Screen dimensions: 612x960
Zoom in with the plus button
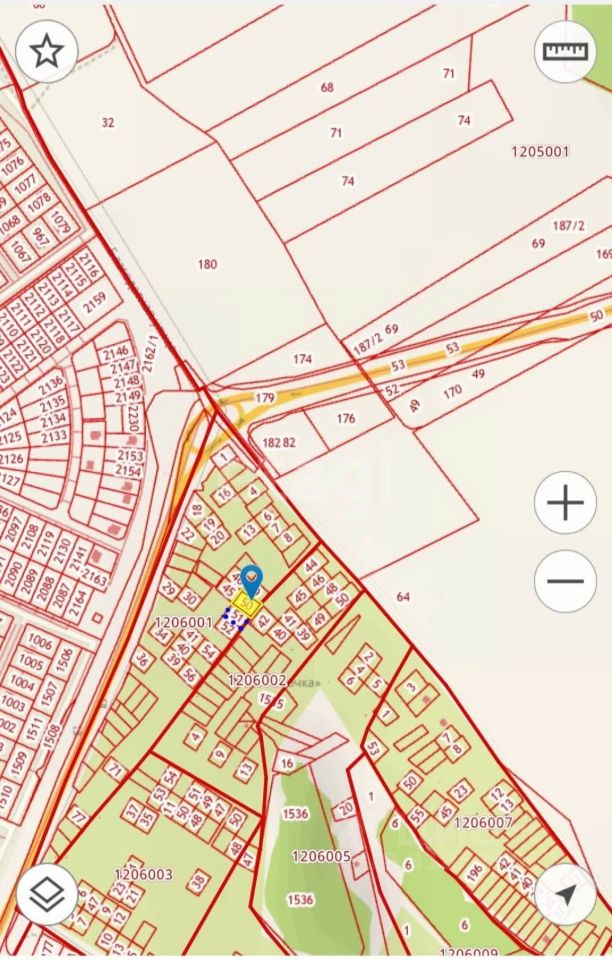565,503
